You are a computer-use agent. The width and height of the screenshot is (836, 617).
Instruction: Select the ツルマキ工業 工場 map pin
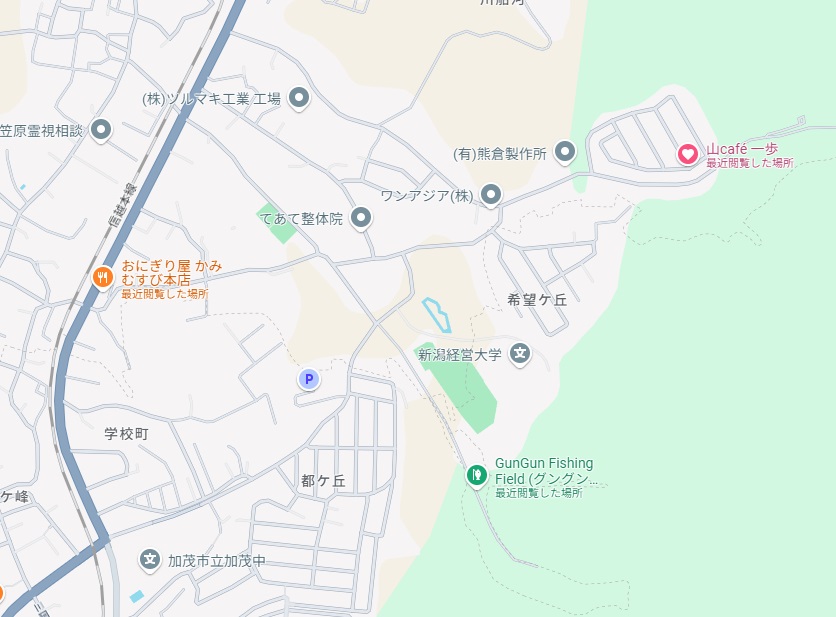point(299,98)
